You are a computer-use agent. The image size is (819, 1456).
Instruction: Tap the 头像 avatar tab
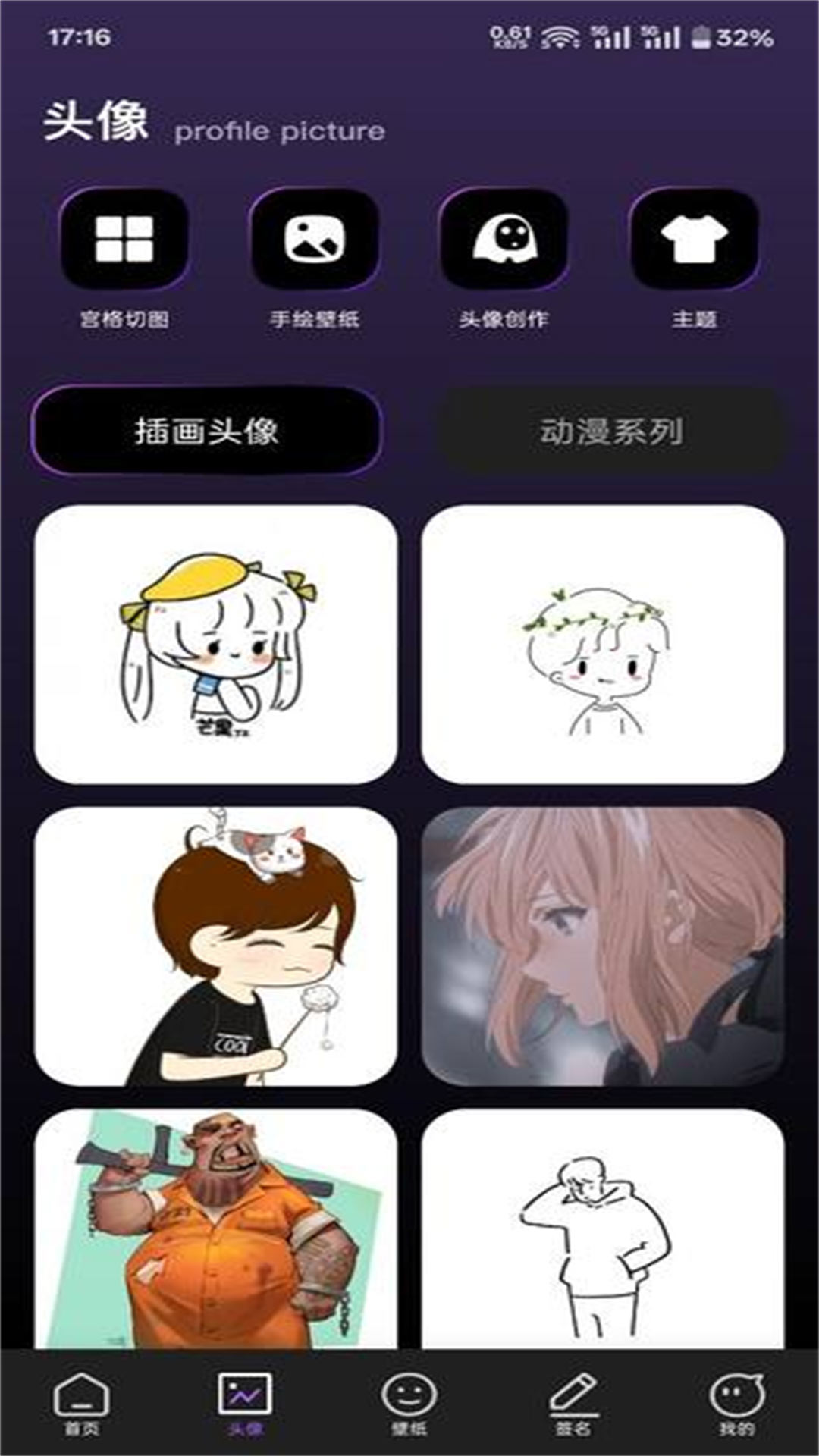(246, 1403)
